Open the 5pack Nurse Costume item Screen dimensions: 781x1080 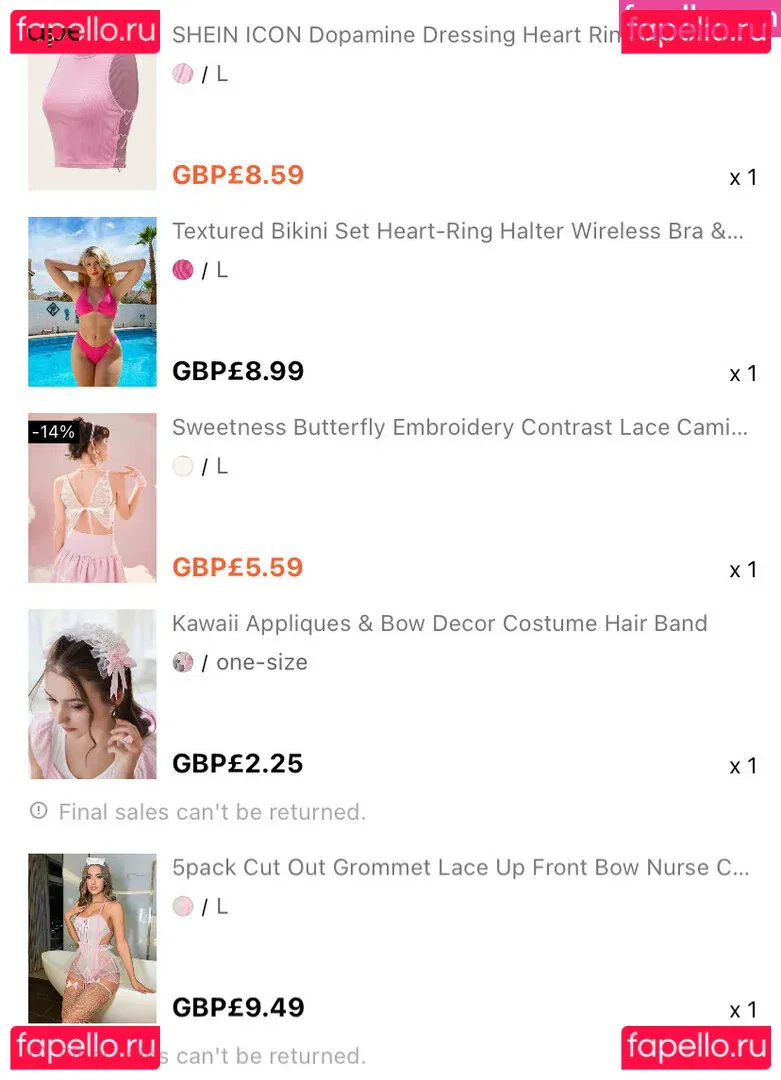(x=460, y=867)
